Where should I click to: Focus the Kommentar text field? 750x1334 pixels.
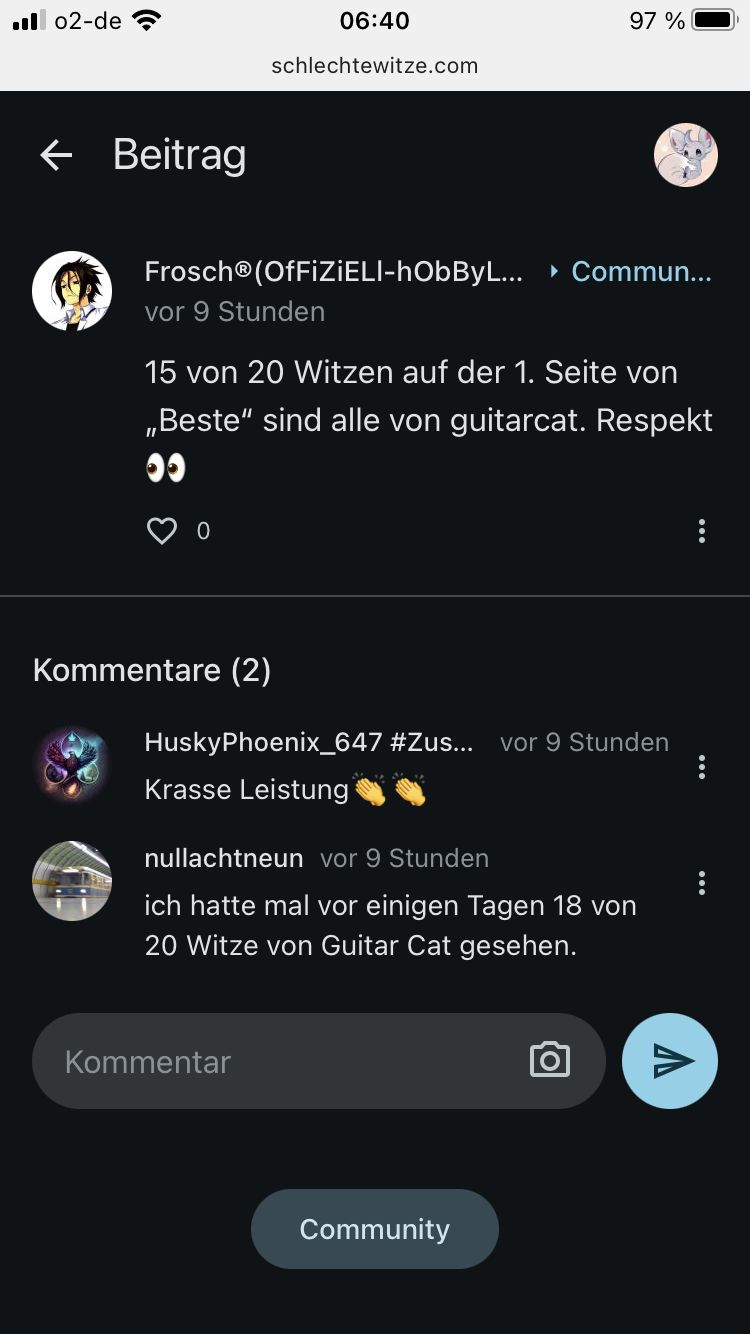(x=280, y=1061)
